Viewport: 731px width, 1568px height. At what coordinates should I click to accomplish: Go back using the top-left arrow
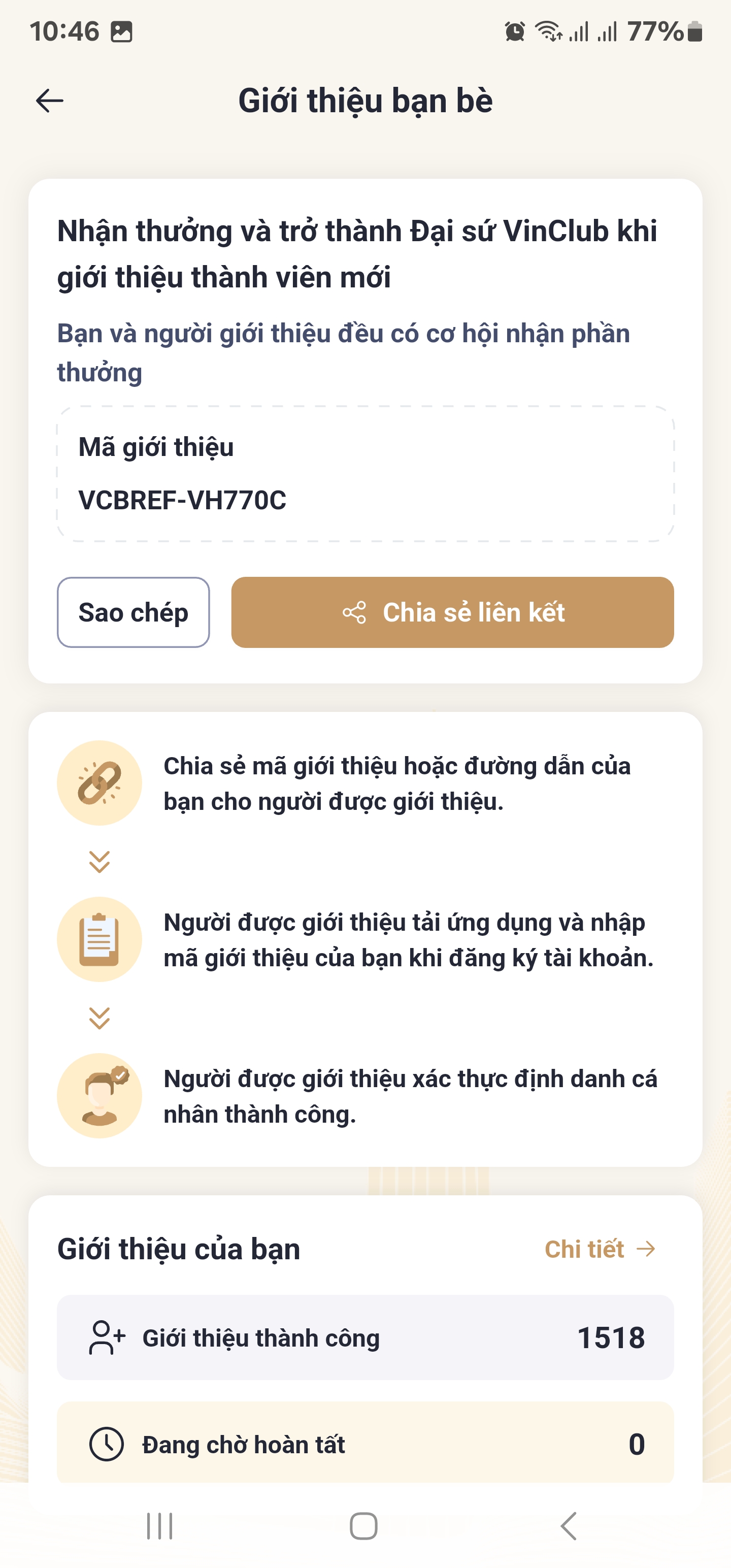click(50, 101)
